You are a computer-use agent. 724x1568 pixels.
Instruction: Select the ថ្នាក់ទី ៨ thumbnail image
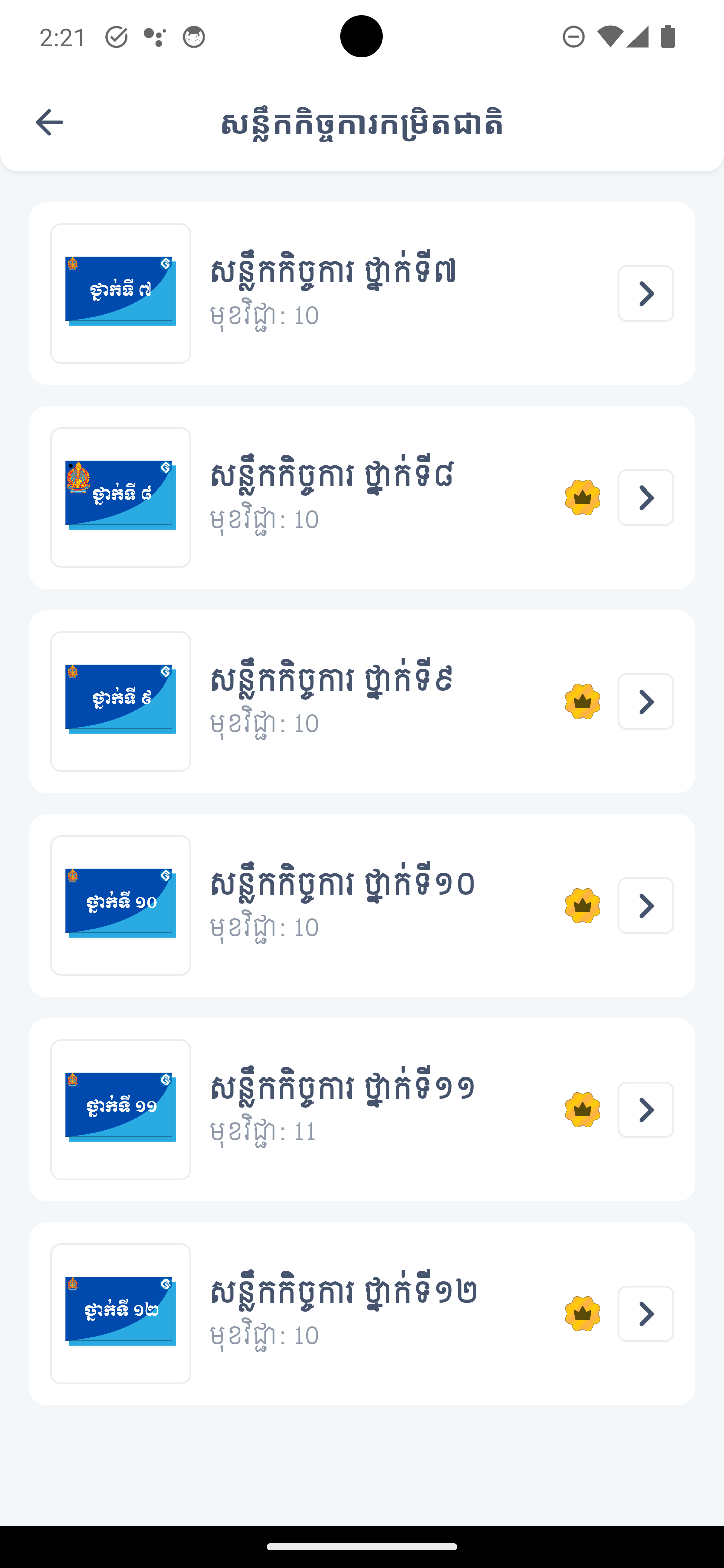click(121, 498)
